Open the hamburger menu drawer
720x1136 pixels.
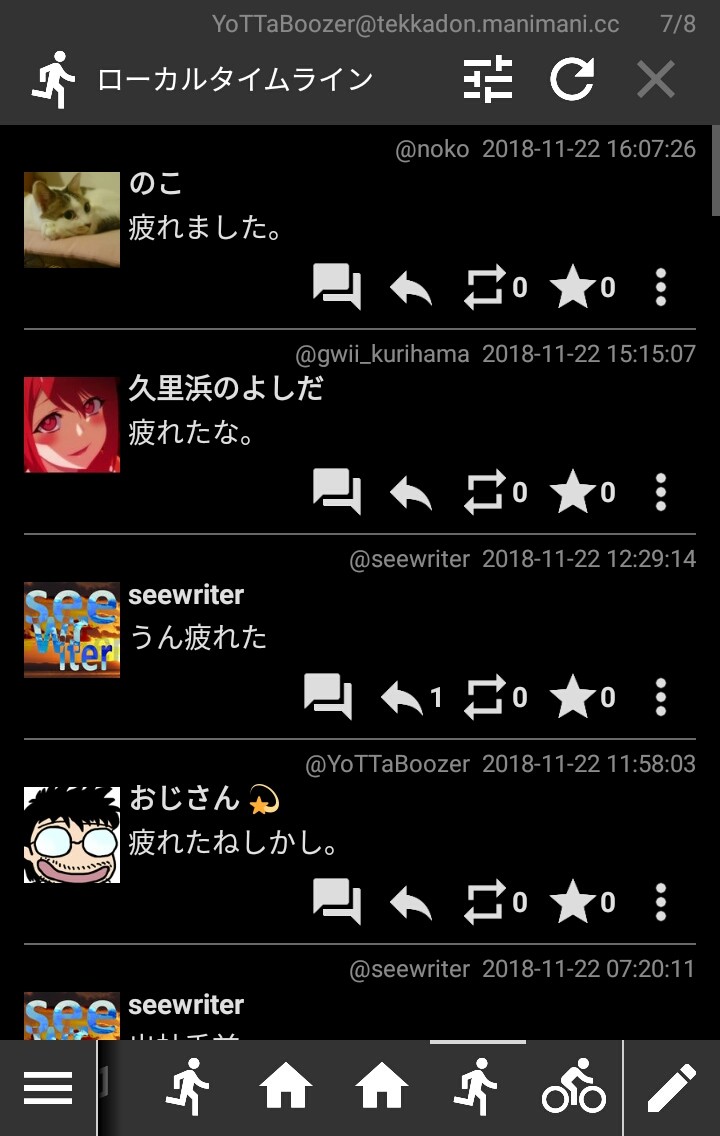(48, 1088)
